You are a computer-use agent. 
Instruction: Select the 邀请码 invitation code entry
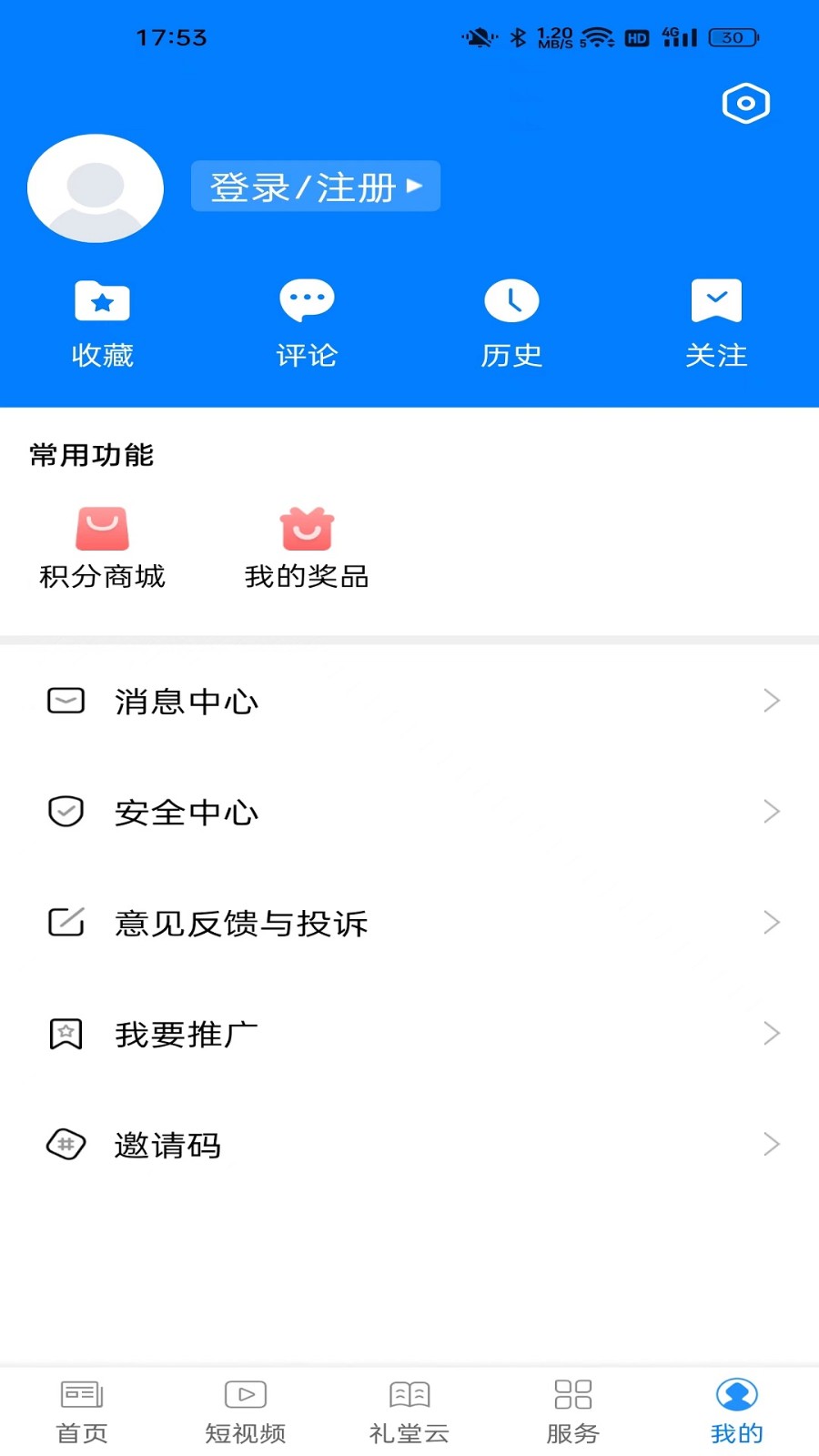168,1145
